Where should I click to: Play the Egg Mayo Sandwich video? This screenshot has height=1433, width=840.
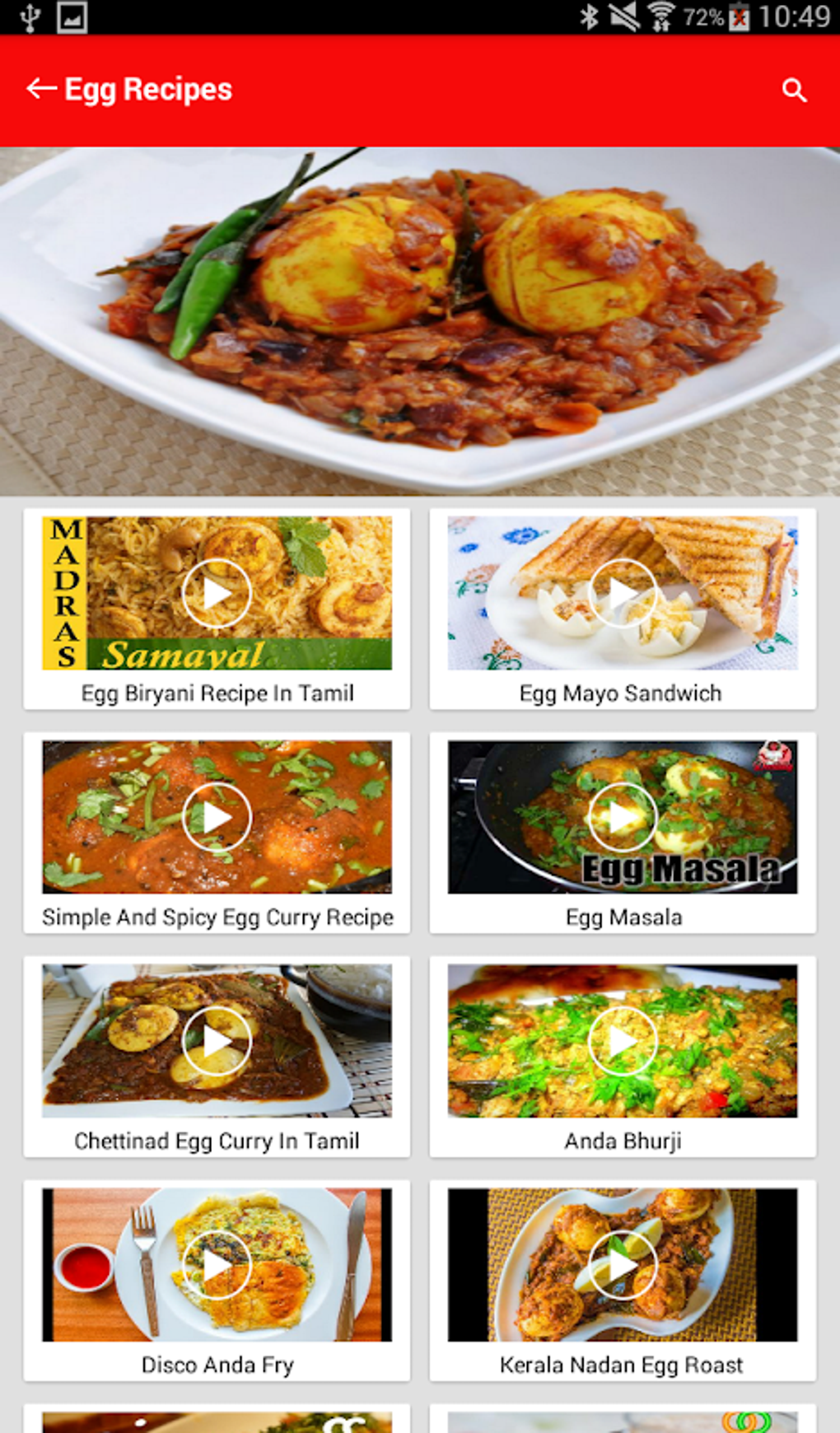point(623,594)
